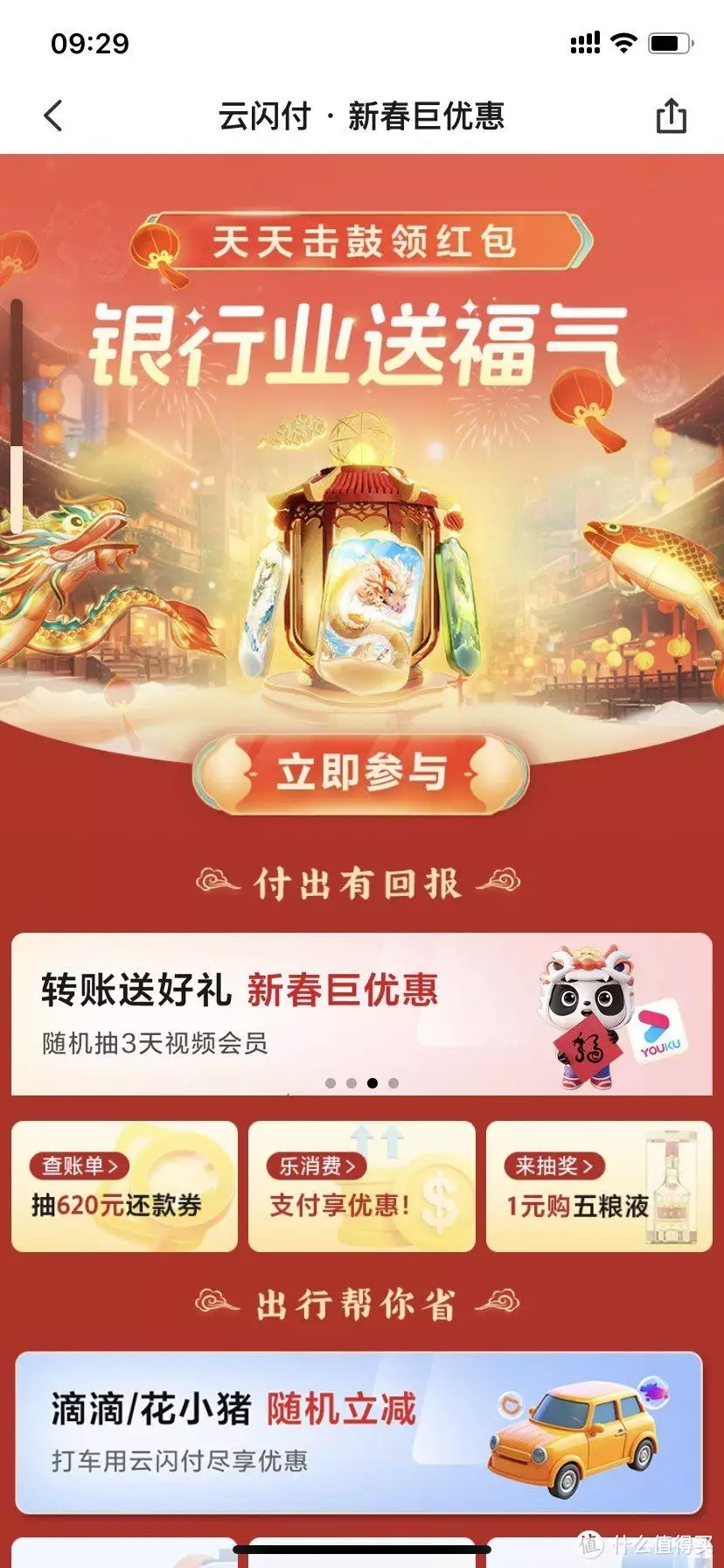Open 查账单 to draw a repayment coupon

[124, 1186]
